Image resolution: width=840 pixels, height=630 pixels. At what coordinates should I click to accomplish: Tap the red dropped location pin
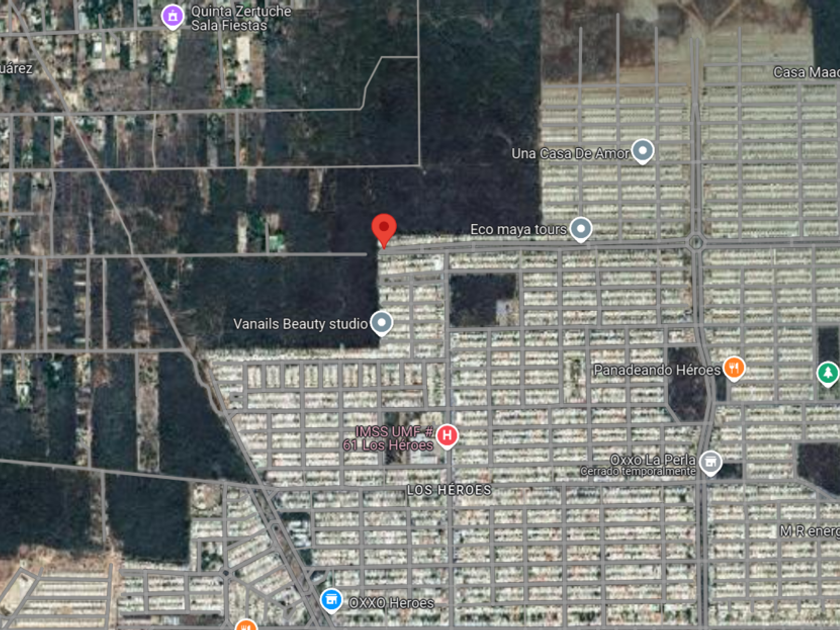point(384,230)
